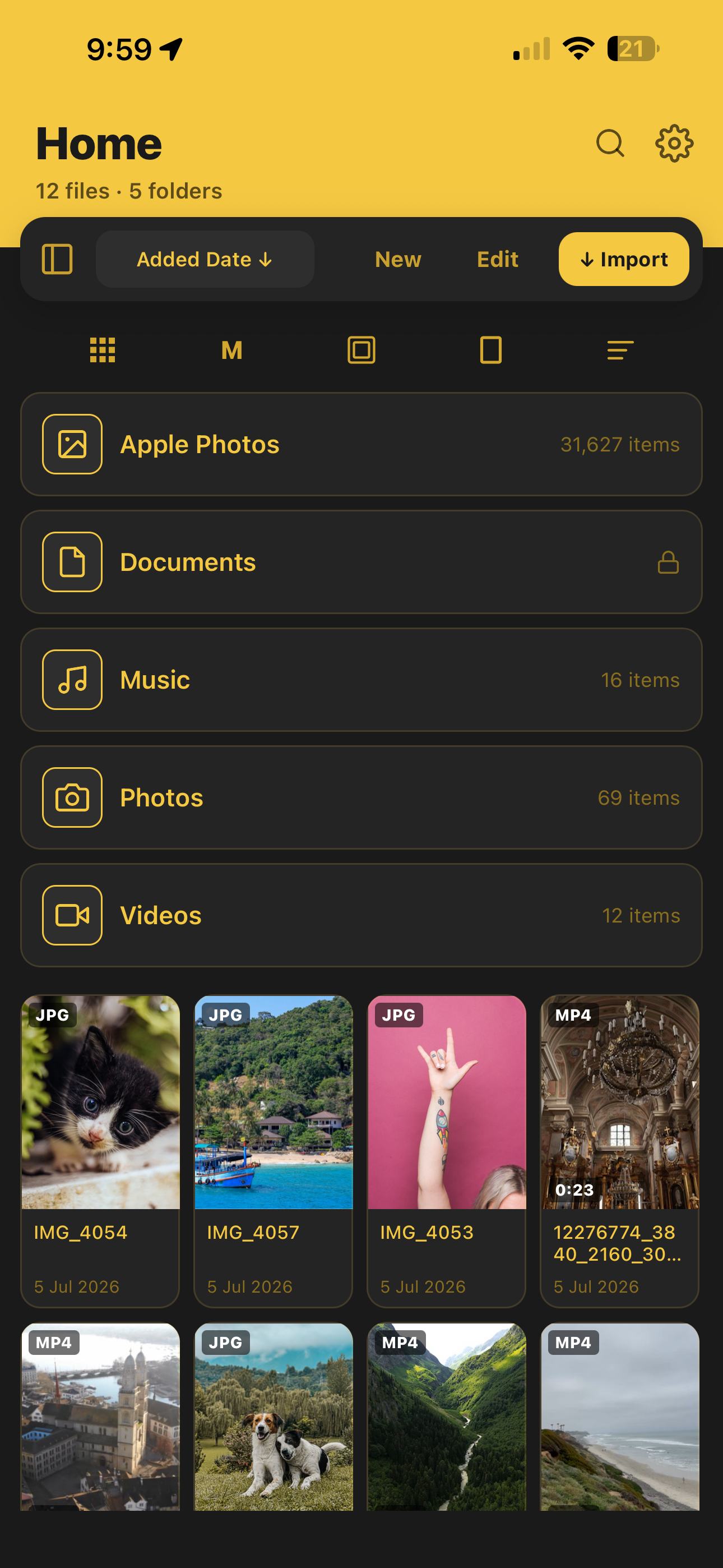
Task: Open the Videos folder
Action: (x=361, y=915)
